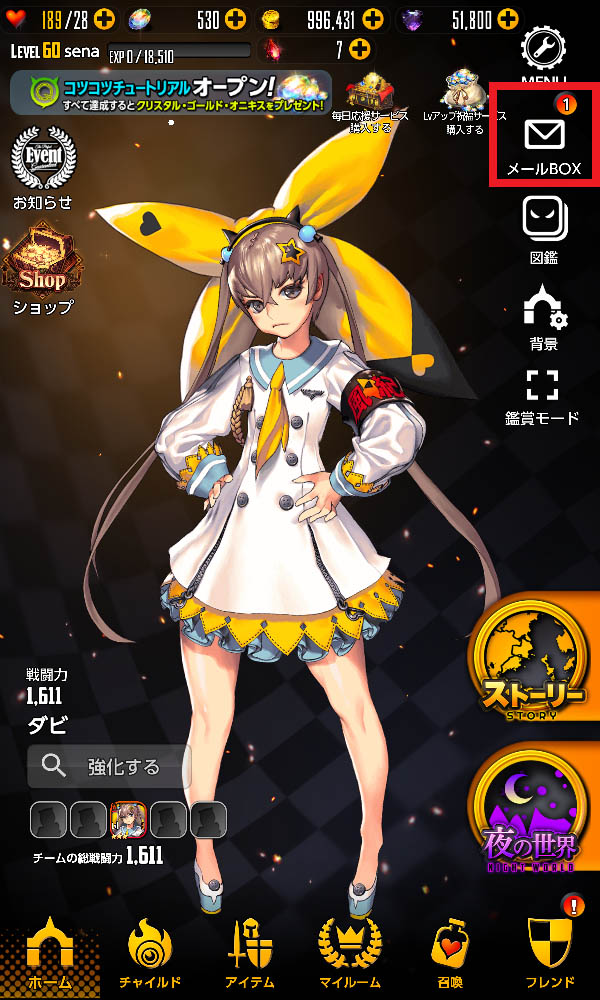Viewport: 600px width, 1000px height.
Task: Change the 背景 background
Action: click(543, 315)
